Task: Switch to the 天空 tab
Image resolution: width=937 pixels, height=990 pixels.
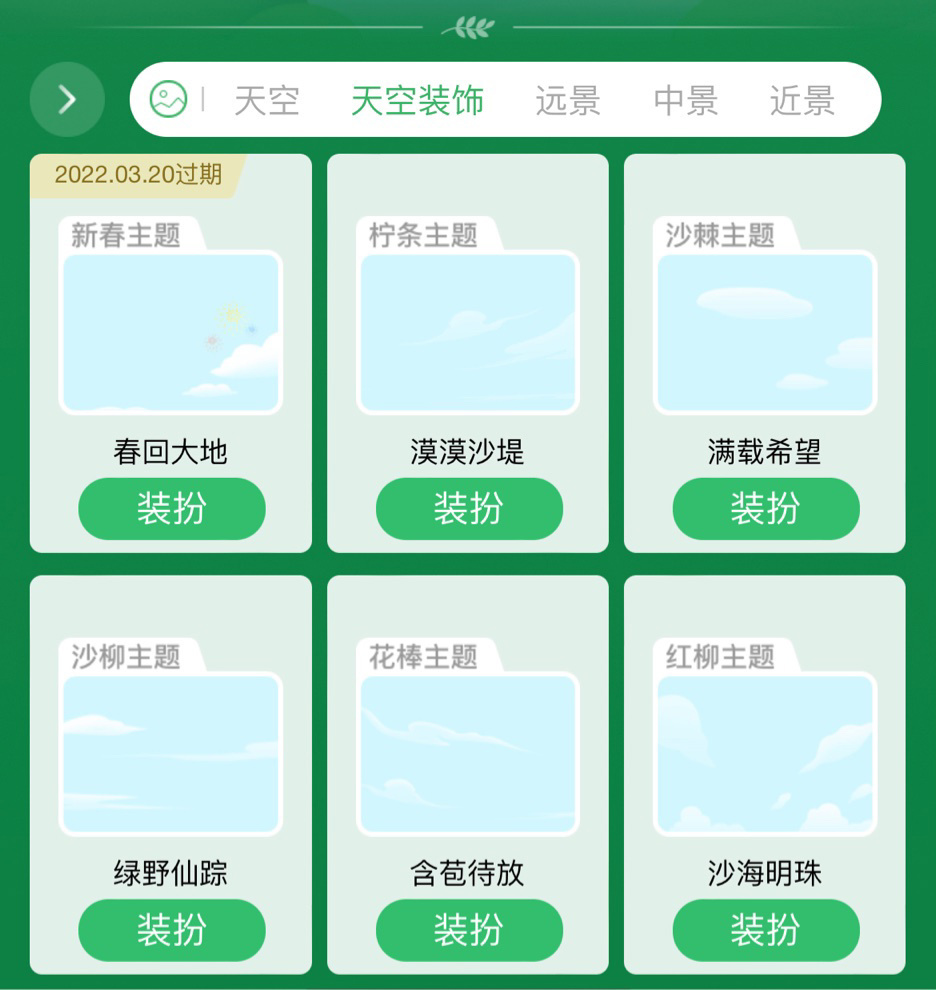Action: (x=266, y=101)
